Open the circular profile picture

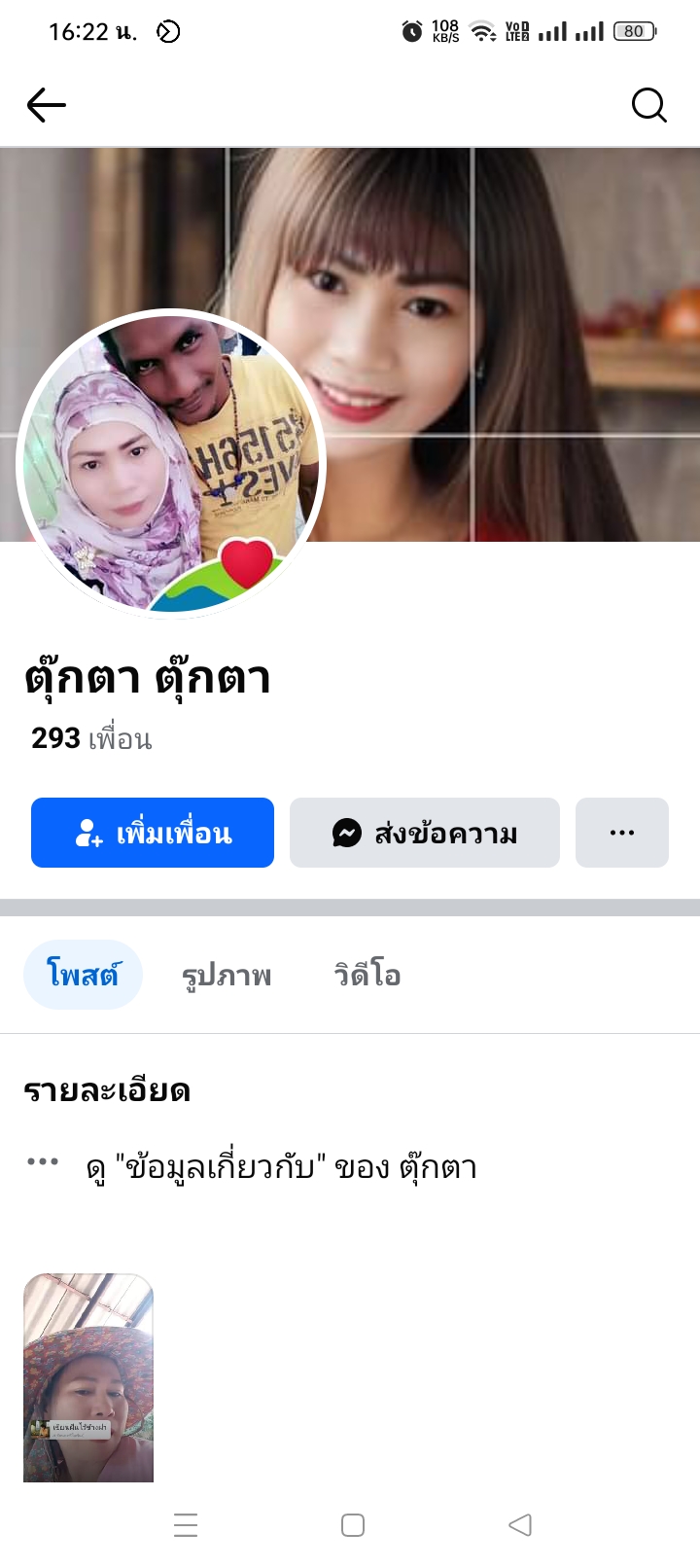coord(171,463)
